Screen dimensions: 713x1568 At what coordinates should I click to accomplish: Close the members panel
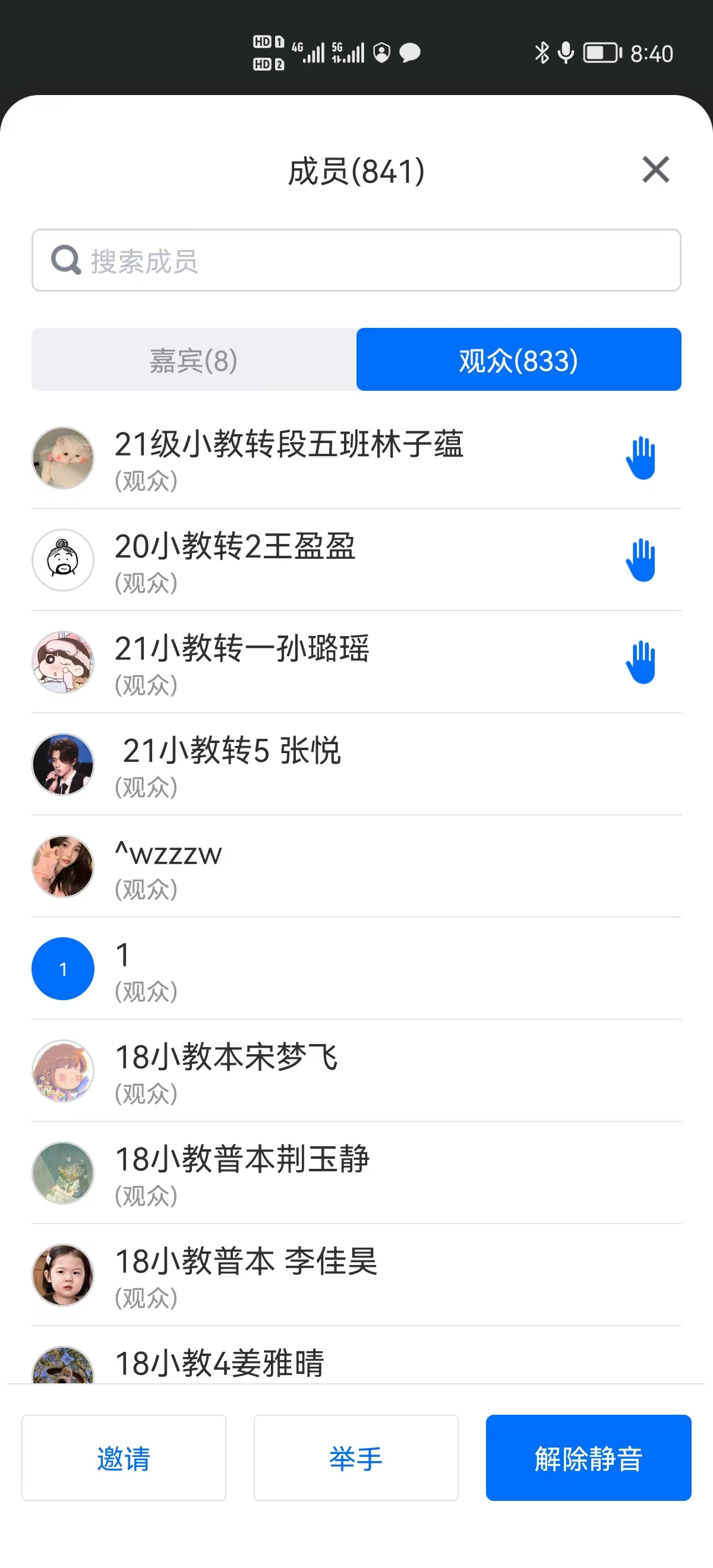click(655, 169)
